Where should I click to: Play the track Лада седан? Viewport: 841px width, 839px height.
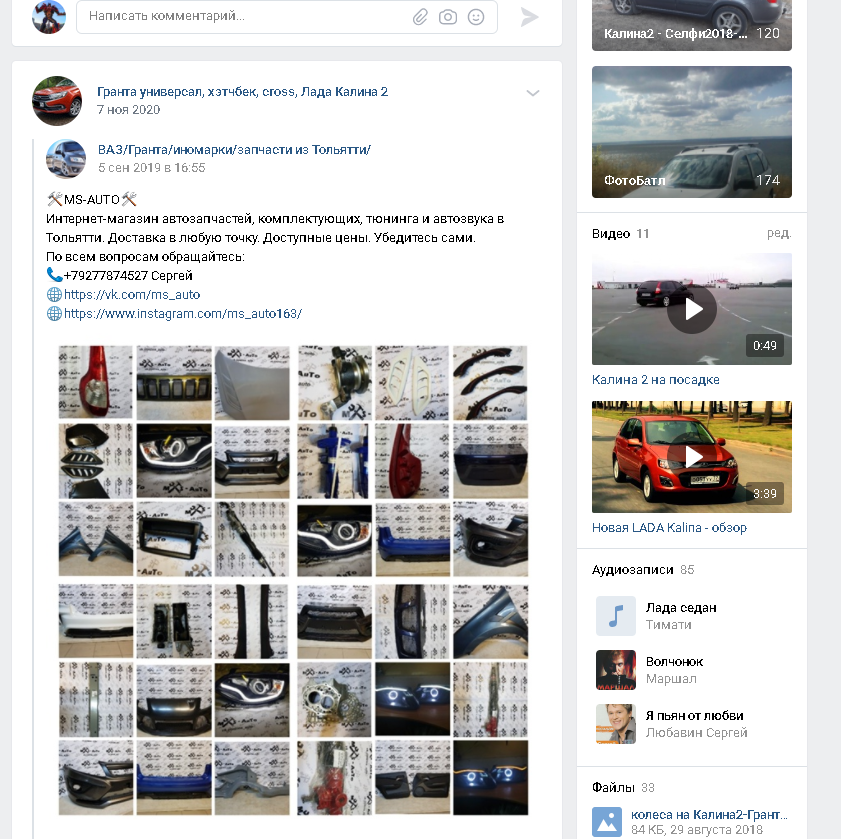point(616,616)
